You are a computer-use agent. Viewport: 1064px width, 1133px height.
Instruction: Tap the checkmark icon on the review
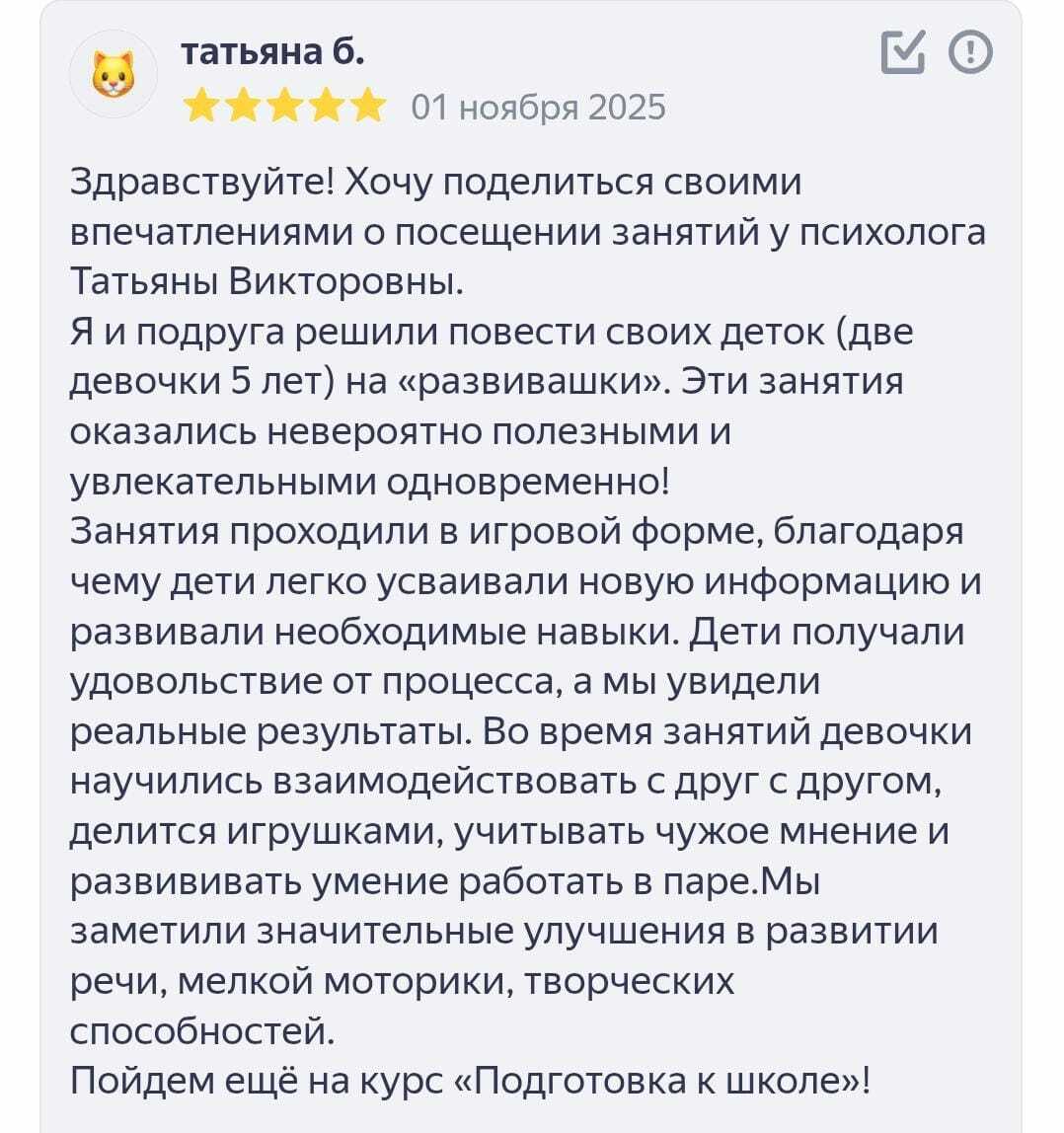click(x=901, y=53)
